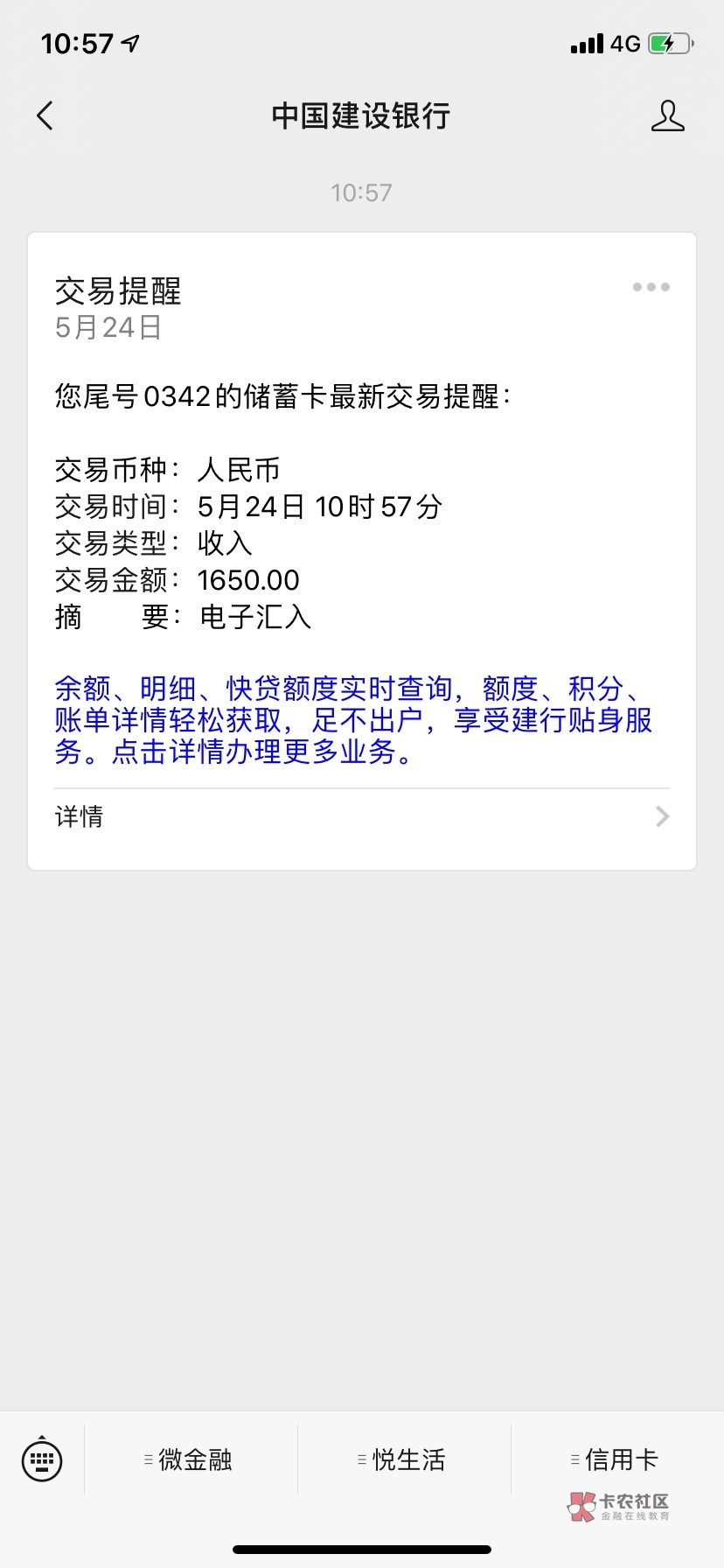
Task: Open the account profile icon
Action: [x=667, y=115]
